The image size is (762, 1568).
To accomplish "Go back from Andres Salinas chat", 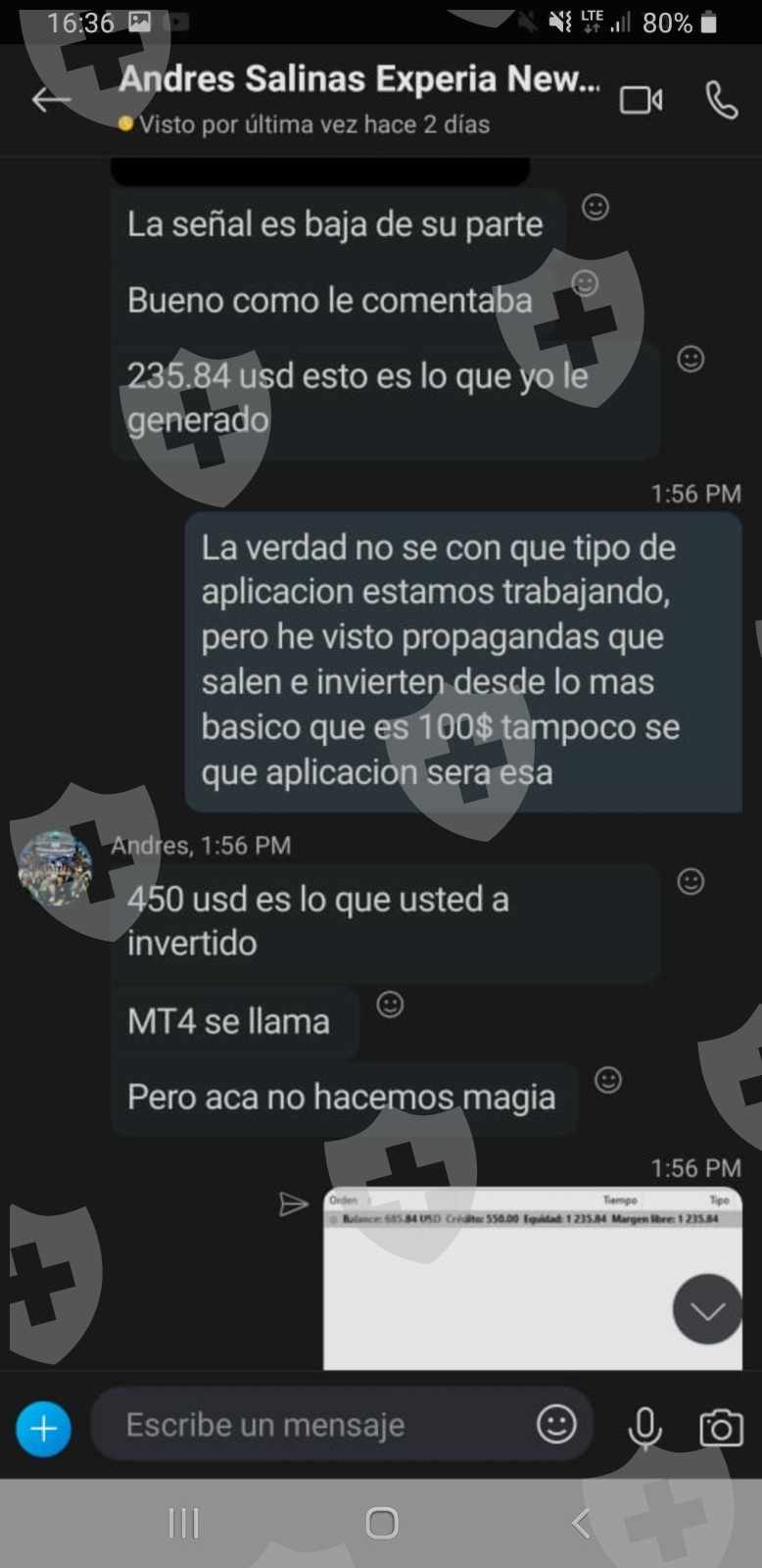I will pyautogui.click(x=50, y=99).
